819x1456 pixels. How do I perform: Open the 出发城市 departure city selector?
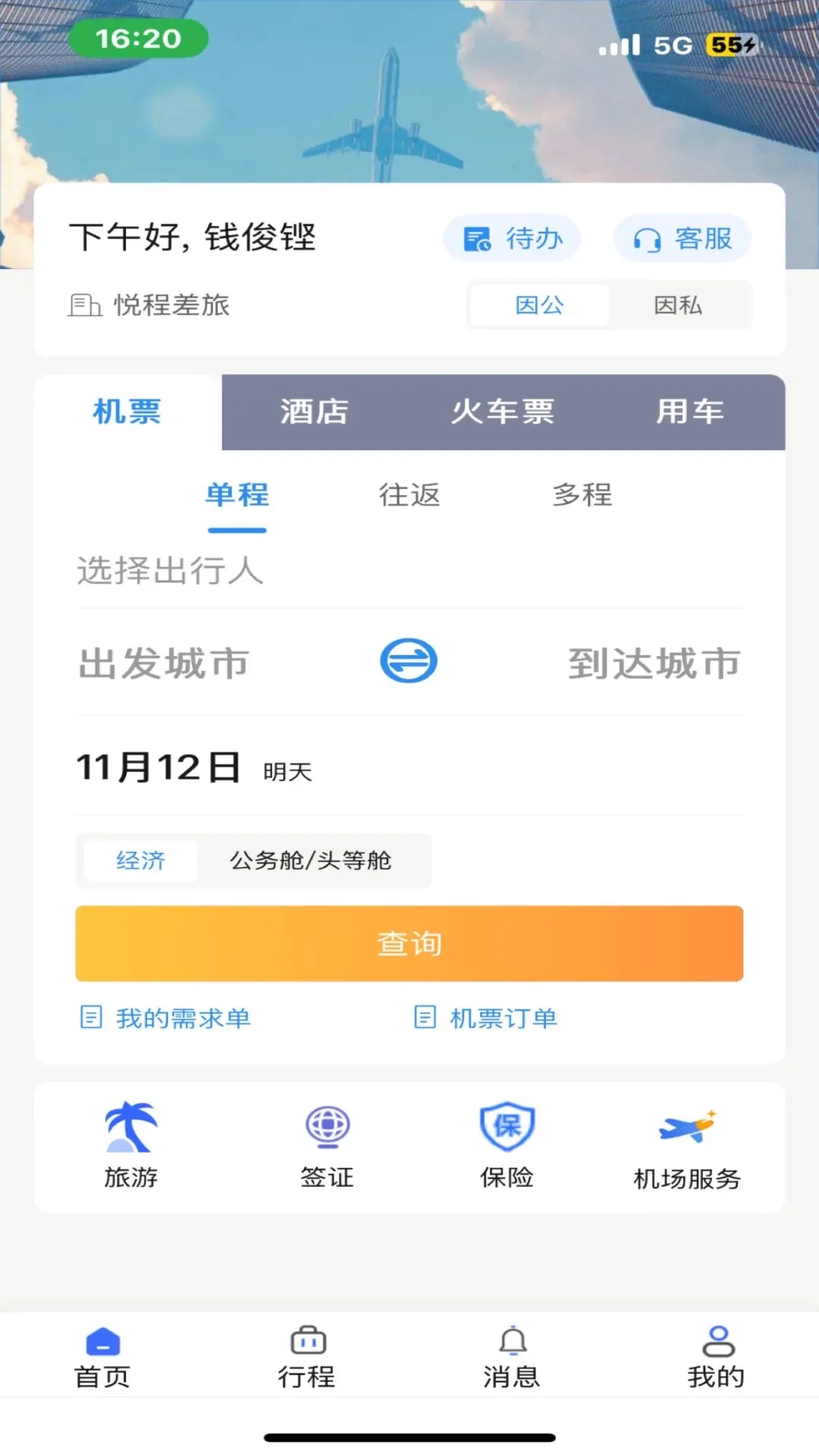coord(162,662)
